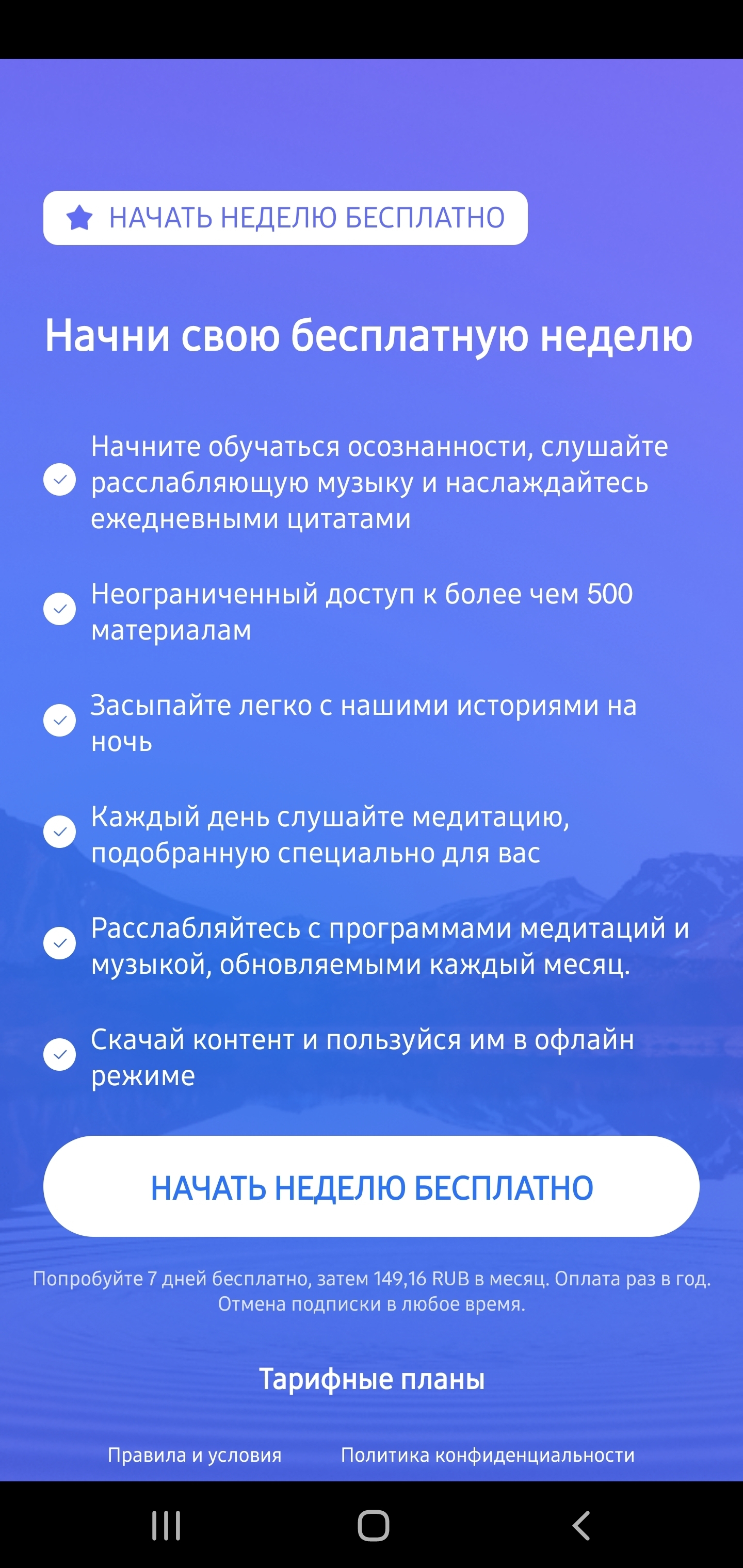Open 'Политика конфиденциальности' link
743x1568 pixels.
(487, 1455)
